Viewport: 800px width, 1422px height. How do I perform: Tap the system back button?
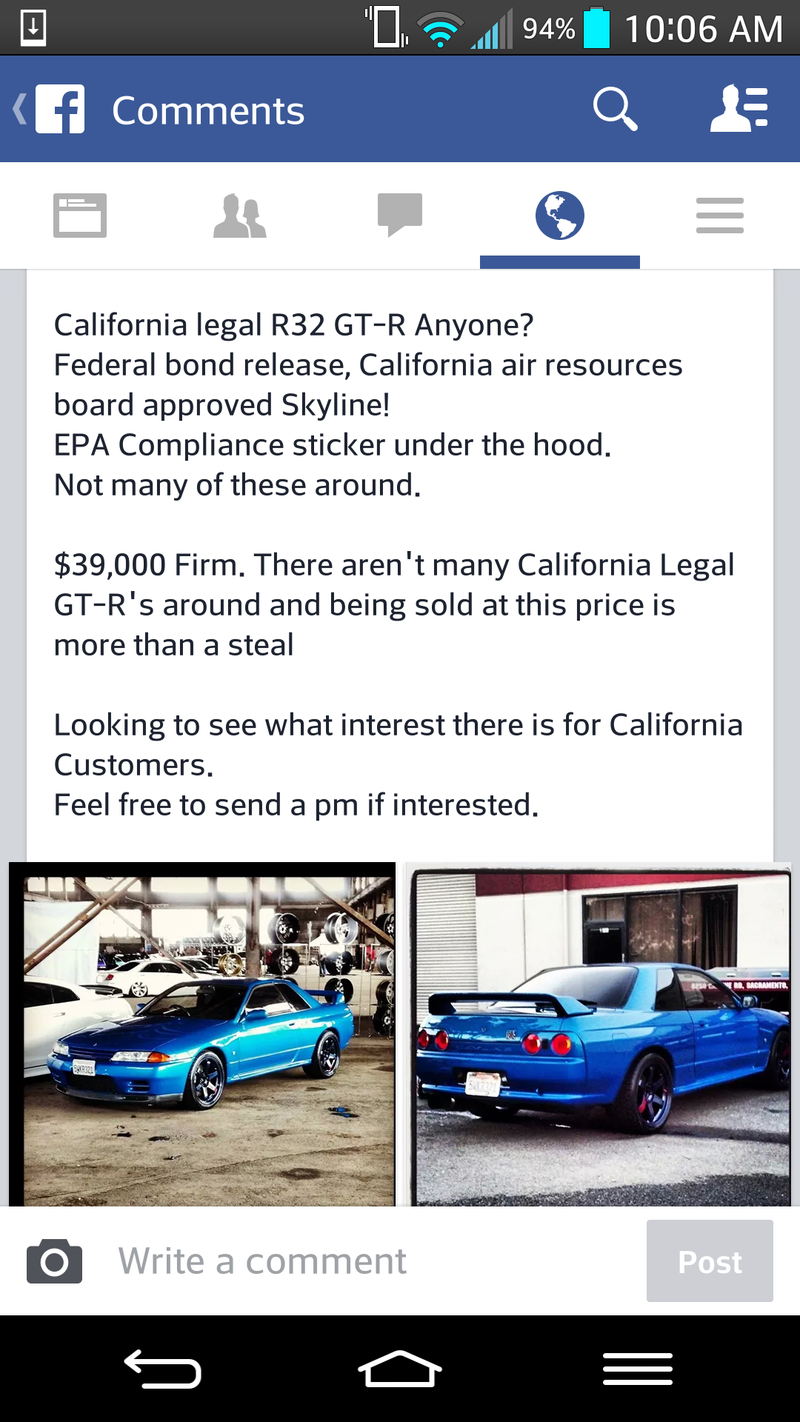click(x=162, y=1369)
